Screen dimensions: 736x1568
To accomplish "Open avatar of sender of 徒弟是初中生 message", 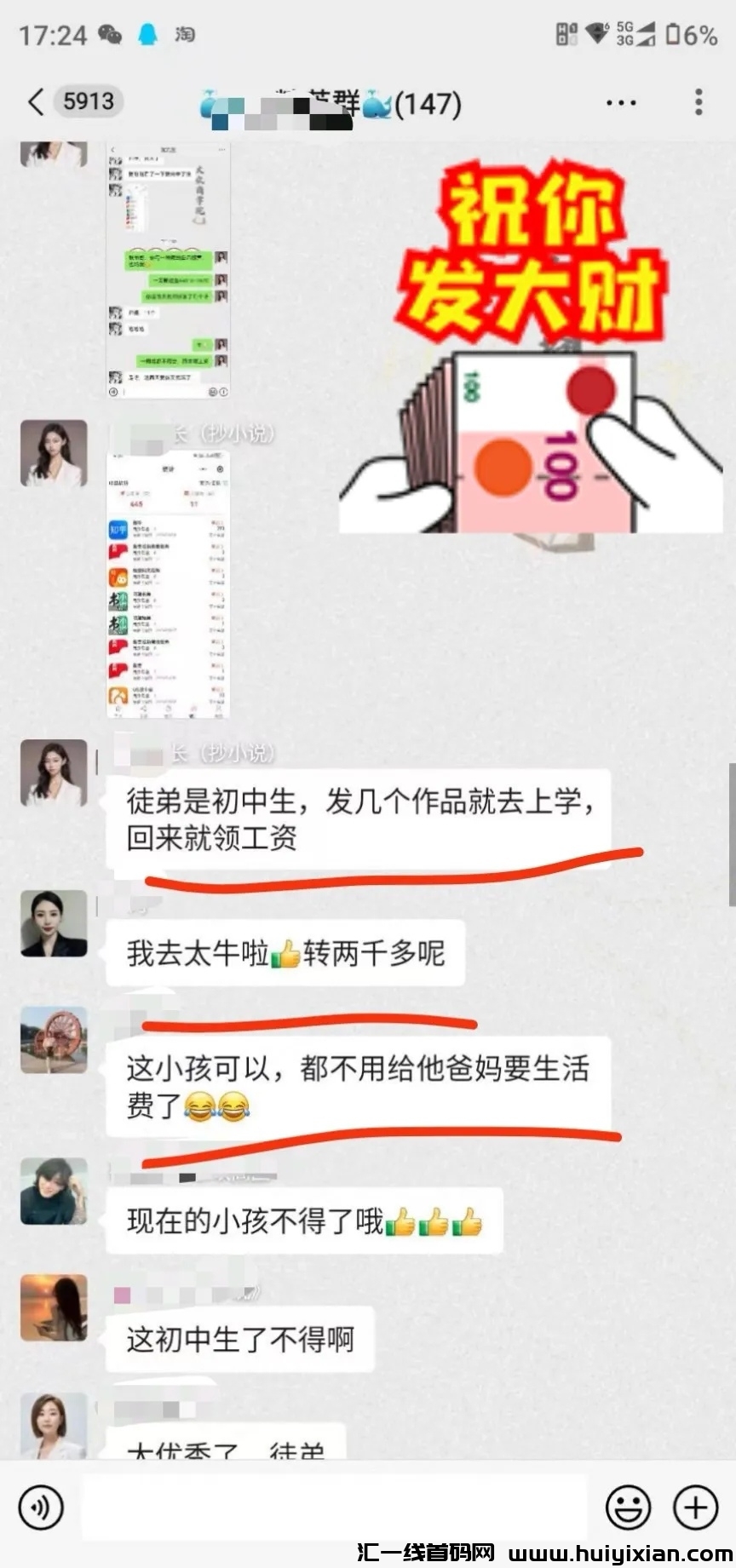I will coord(54,773).
